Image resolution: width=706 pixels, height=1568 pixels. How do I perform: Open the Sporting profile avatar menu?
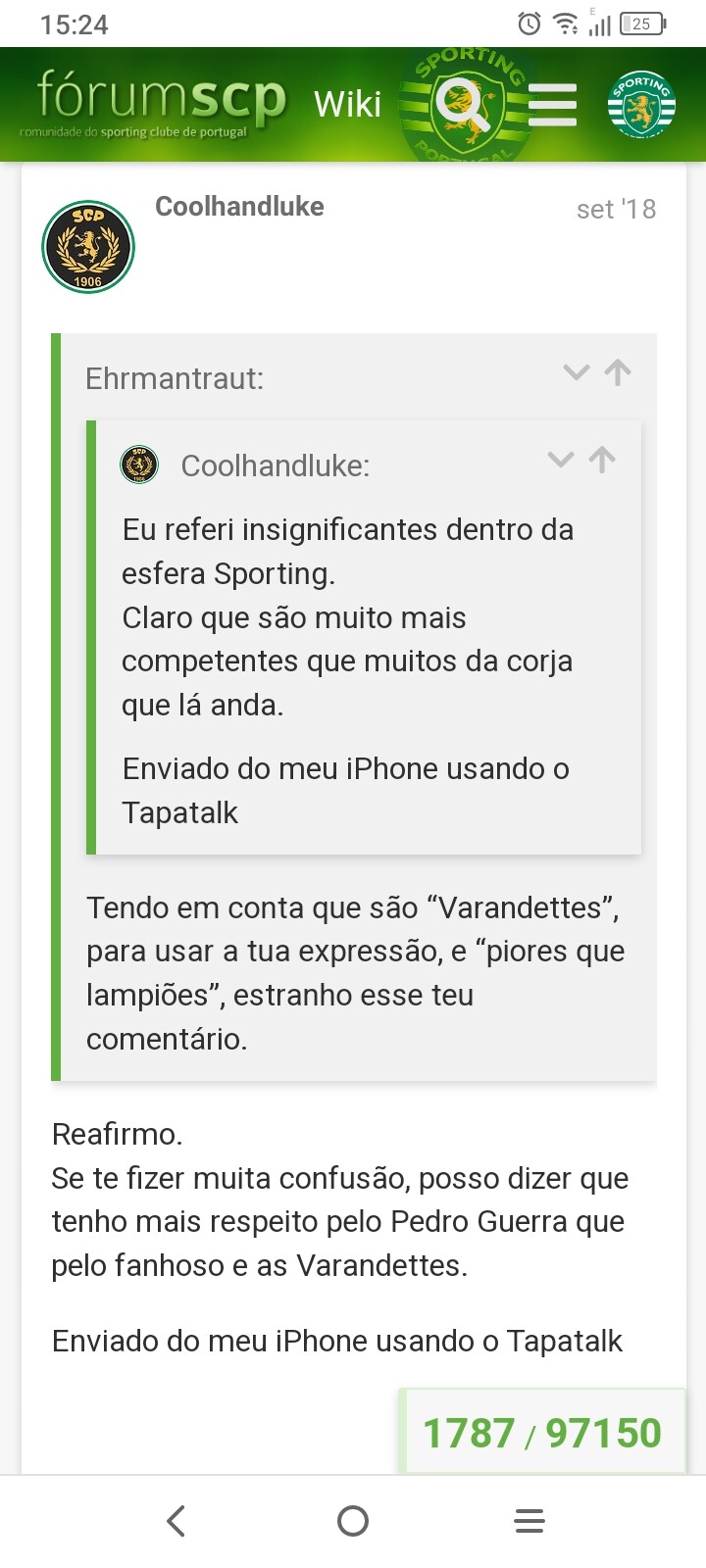[641, 104]
